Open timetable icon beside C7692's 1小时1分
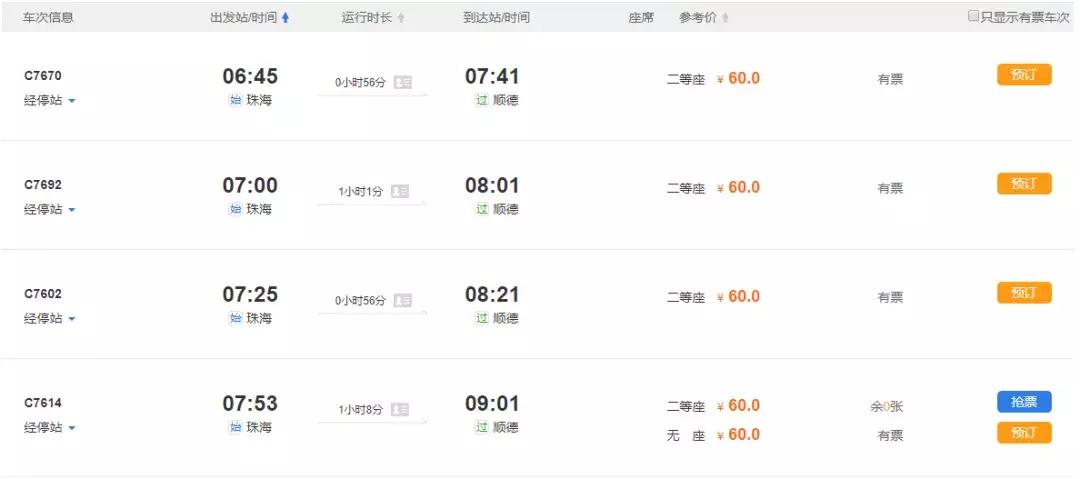The height and width of the screenshot is (479, 1080). 400,191
